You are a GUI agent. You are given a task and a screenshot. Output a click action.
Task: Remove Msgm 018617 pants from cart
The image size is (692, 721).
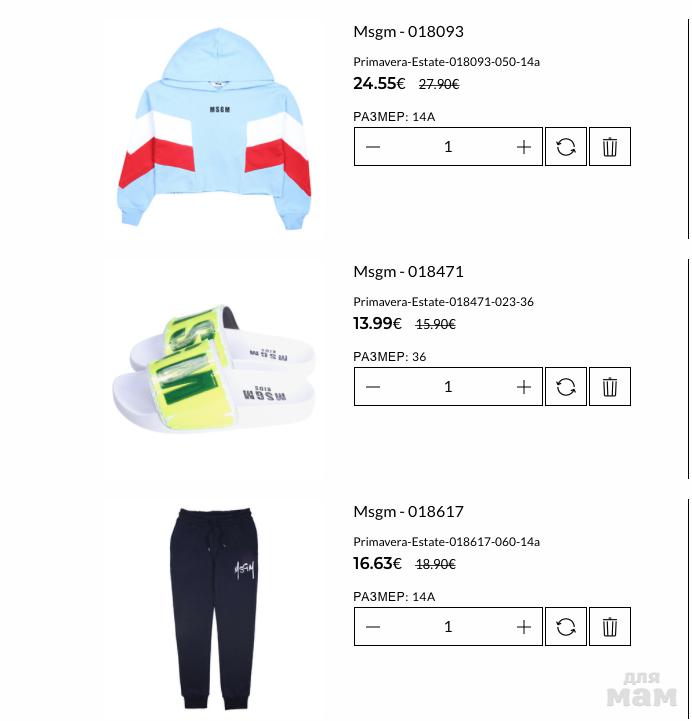pos(610,627)
